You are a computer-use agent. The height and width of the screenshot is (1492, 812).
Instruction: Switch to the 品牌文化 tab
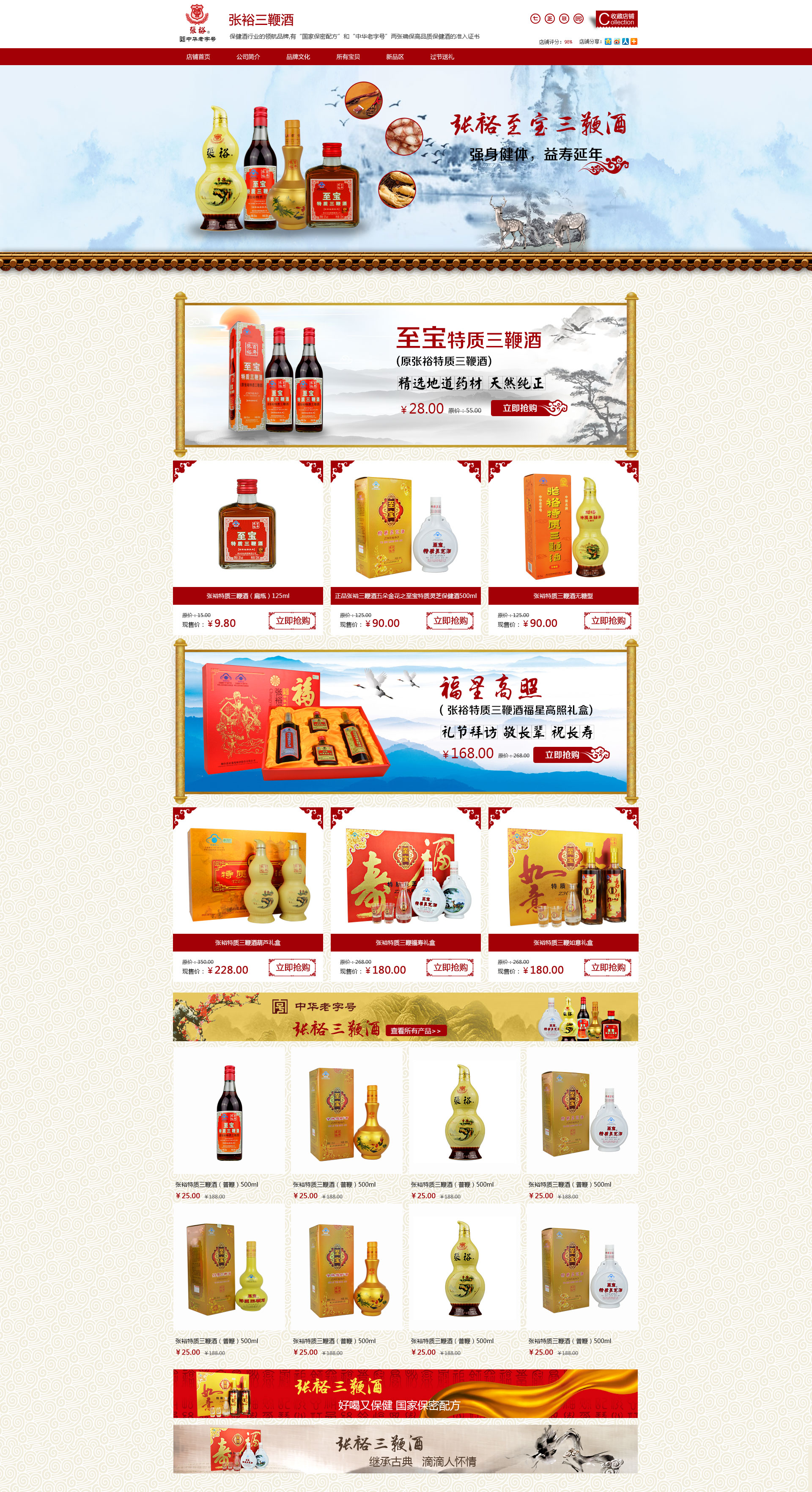pos(298,57)
